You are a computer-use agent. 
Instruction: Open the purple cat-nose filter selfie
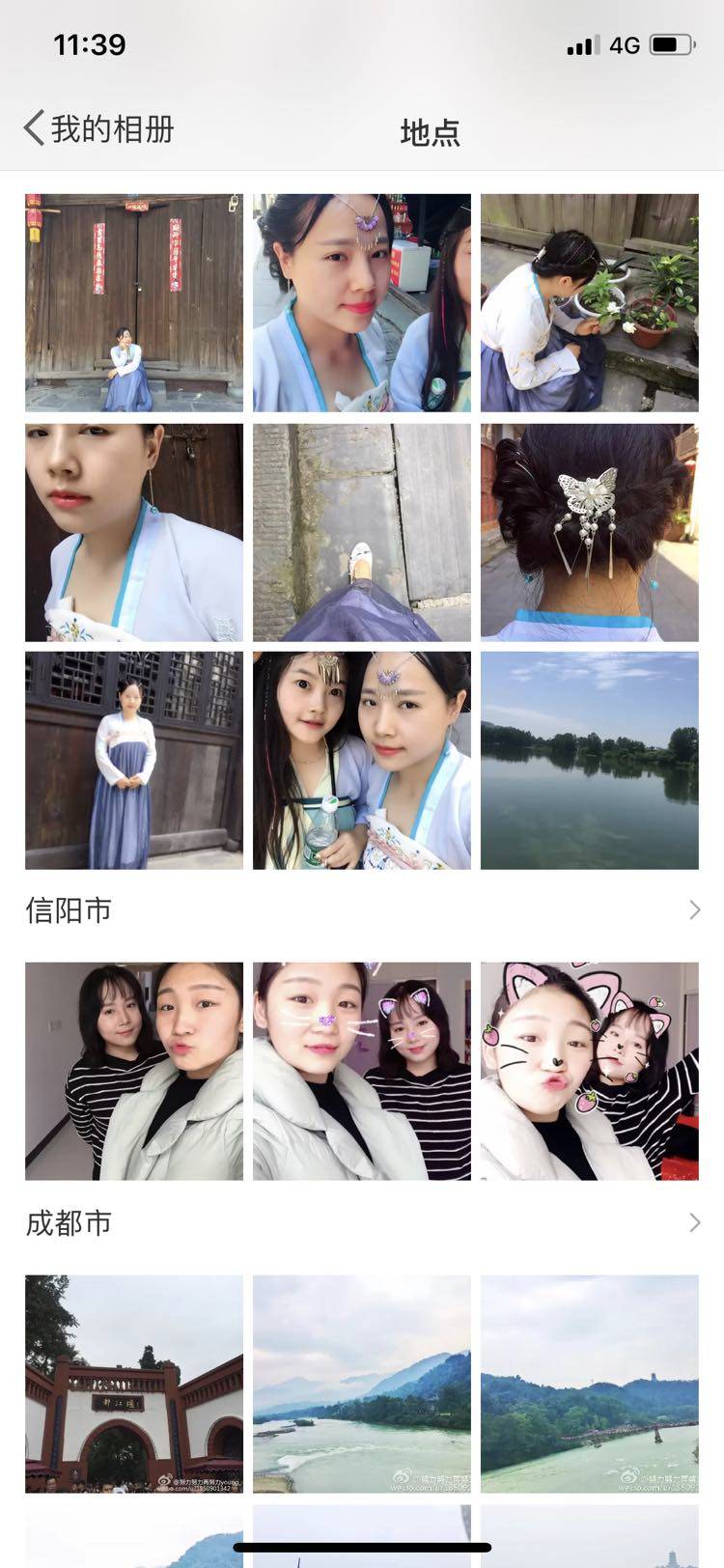362,1071
